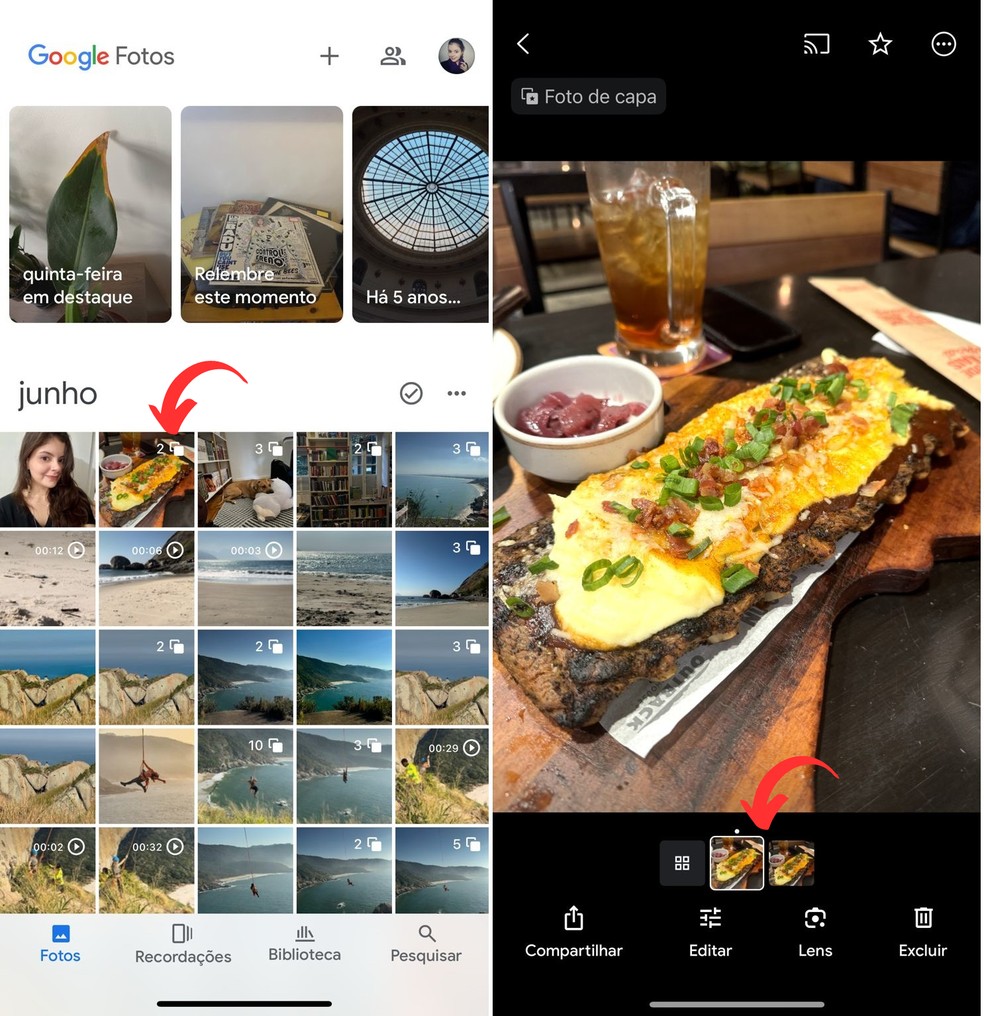
Task: View the "Relembre este momento" memory card
Action: (262, 214)
